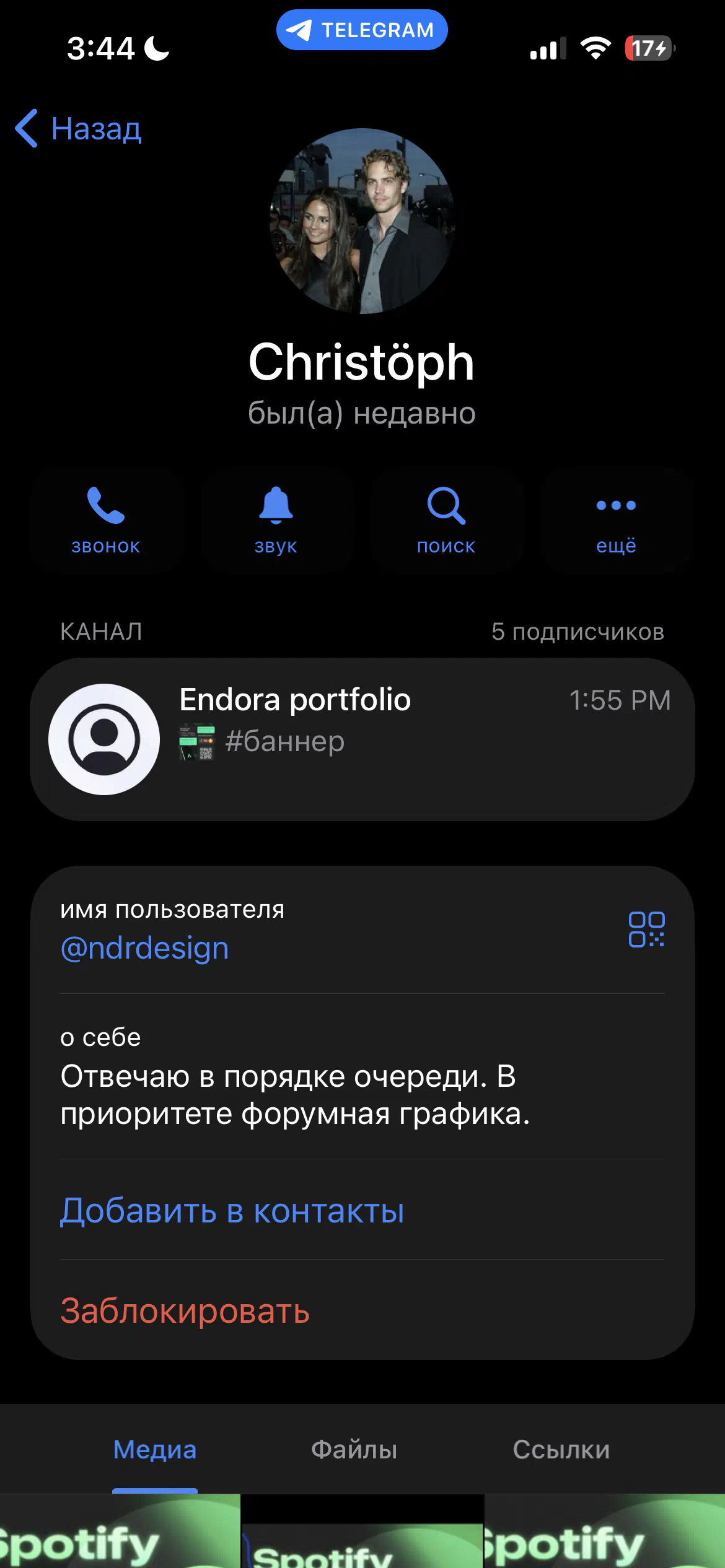Open more options via ещё
Viewport: 725px width, 1568px height.
pos(616,520)
